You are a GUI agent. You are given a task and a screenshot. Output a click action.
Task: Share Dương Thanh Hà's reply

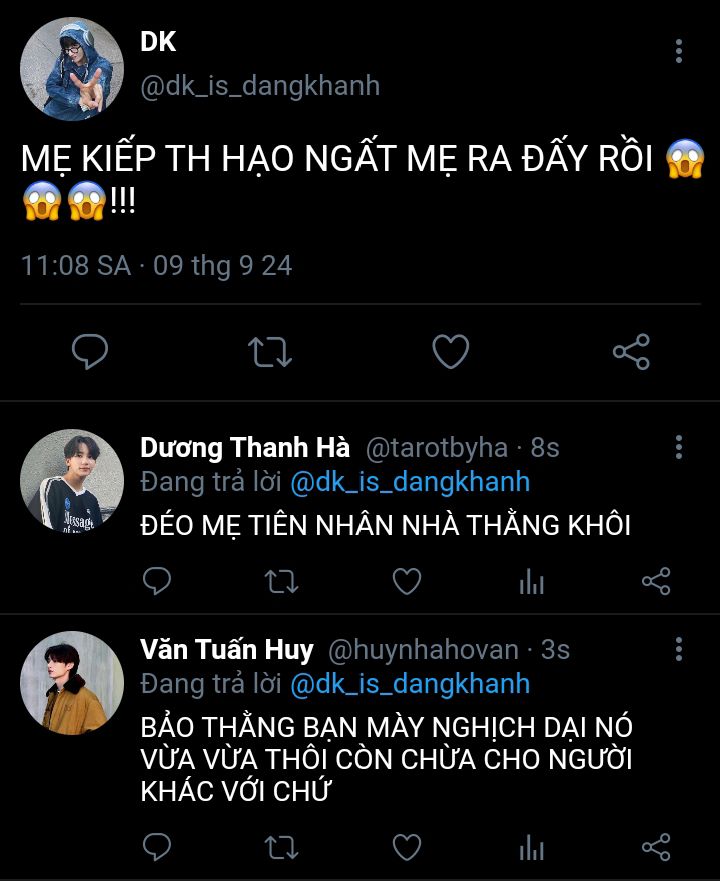(655, 581)
